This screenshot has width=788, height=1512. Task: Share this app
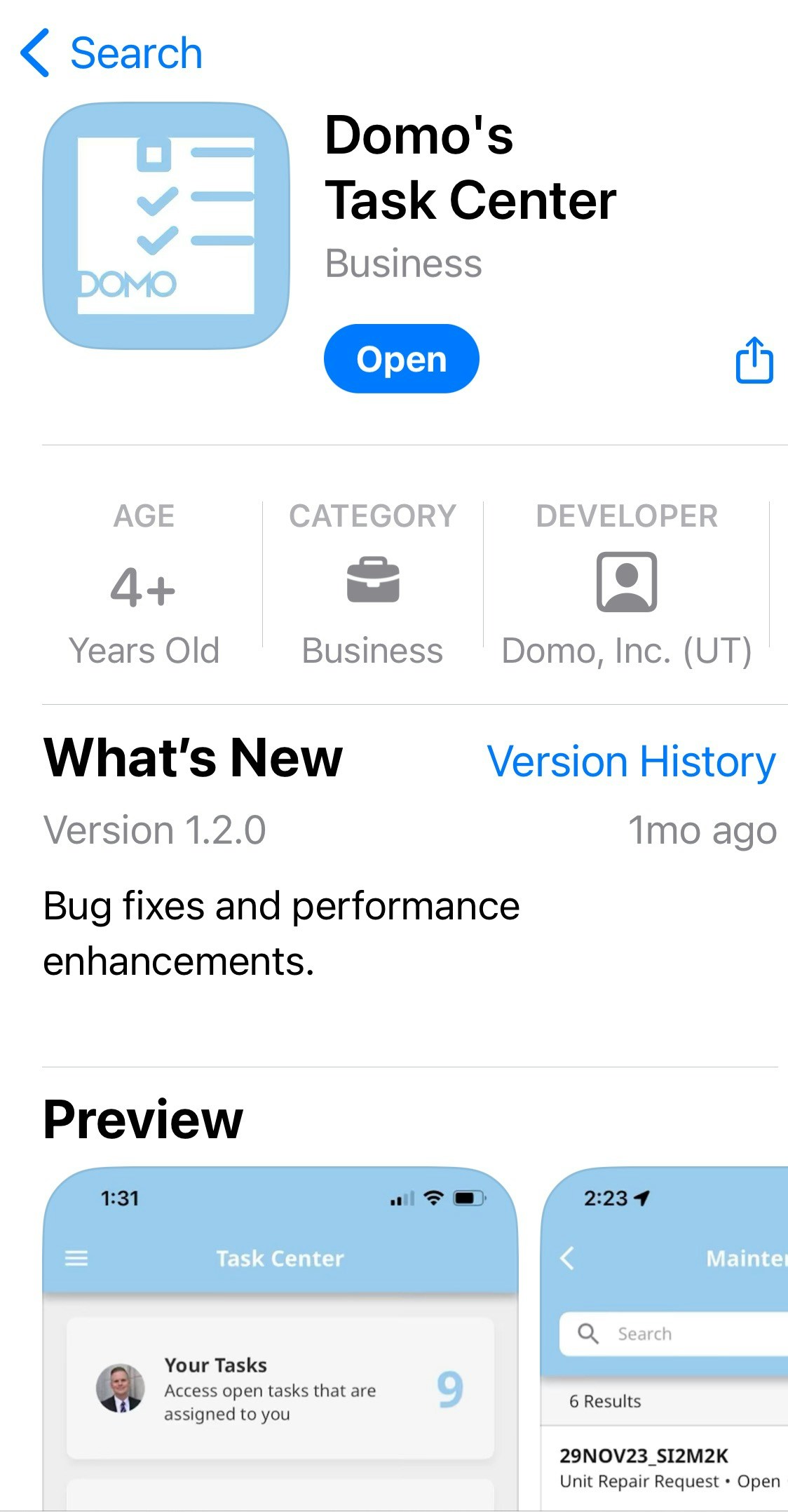point(754,360)
